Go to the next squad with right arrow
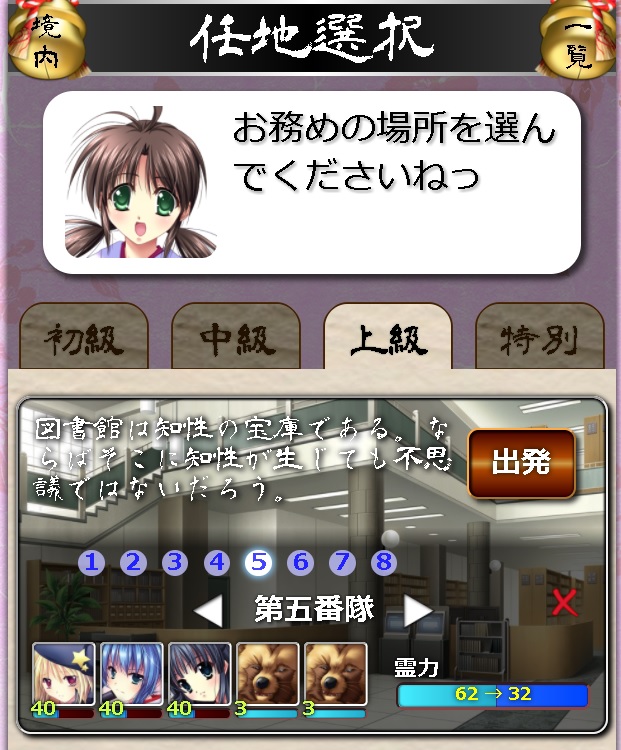 [x=417, y=610]
